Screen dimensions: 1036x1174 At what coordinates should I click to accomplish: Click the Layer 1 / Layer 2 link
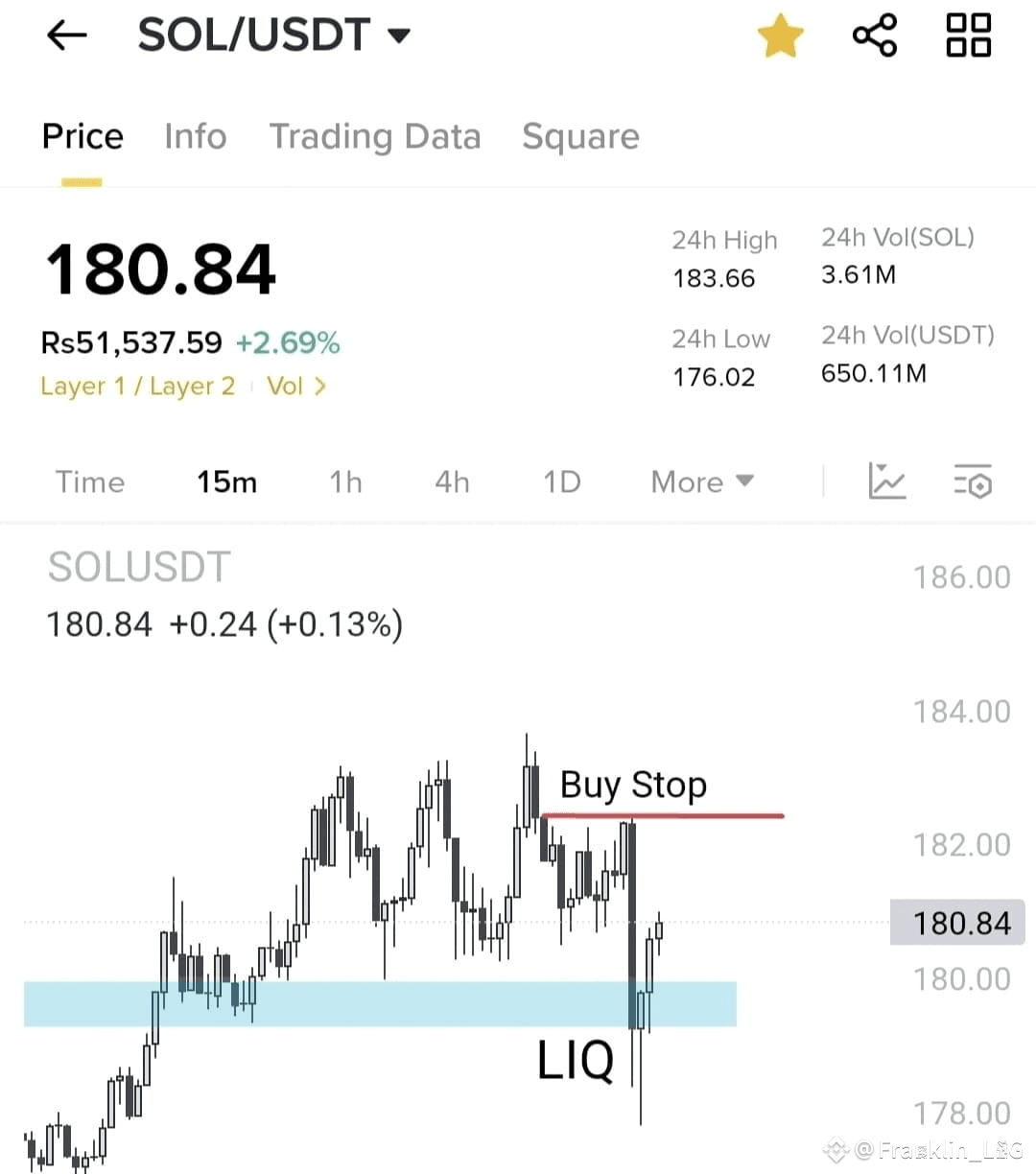click(x=137, y=386)
